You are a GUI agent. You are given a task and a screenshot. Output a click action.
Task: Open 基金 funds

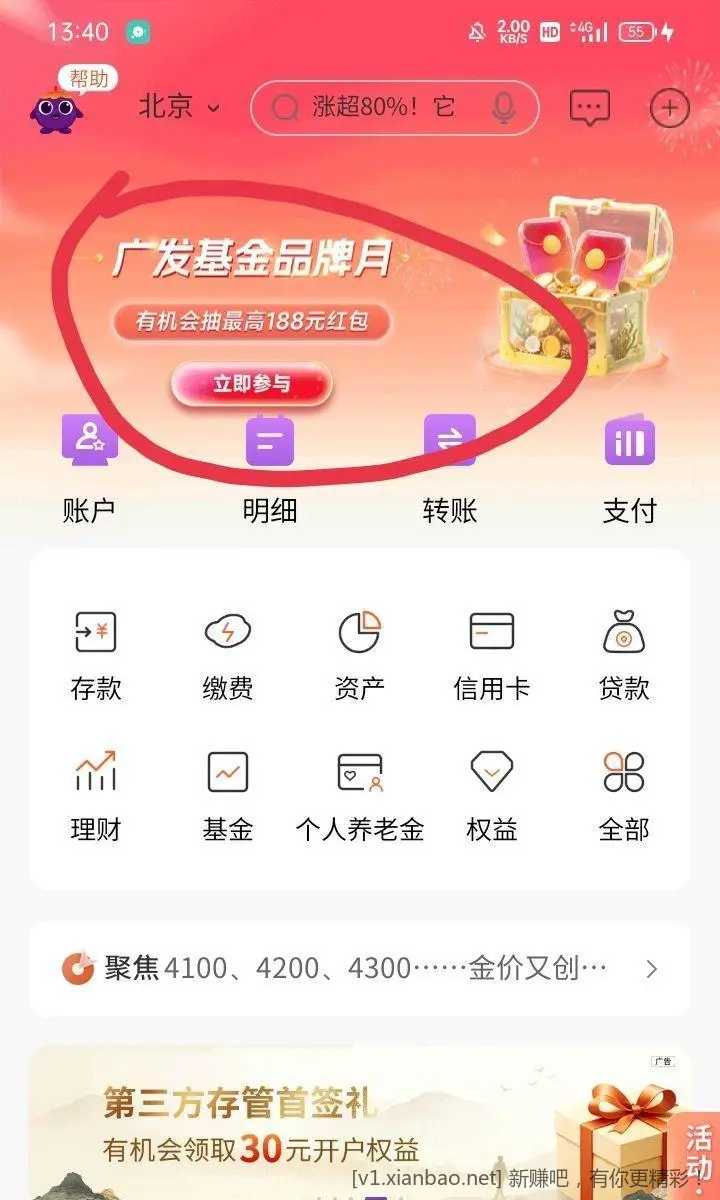pos(228,796)
